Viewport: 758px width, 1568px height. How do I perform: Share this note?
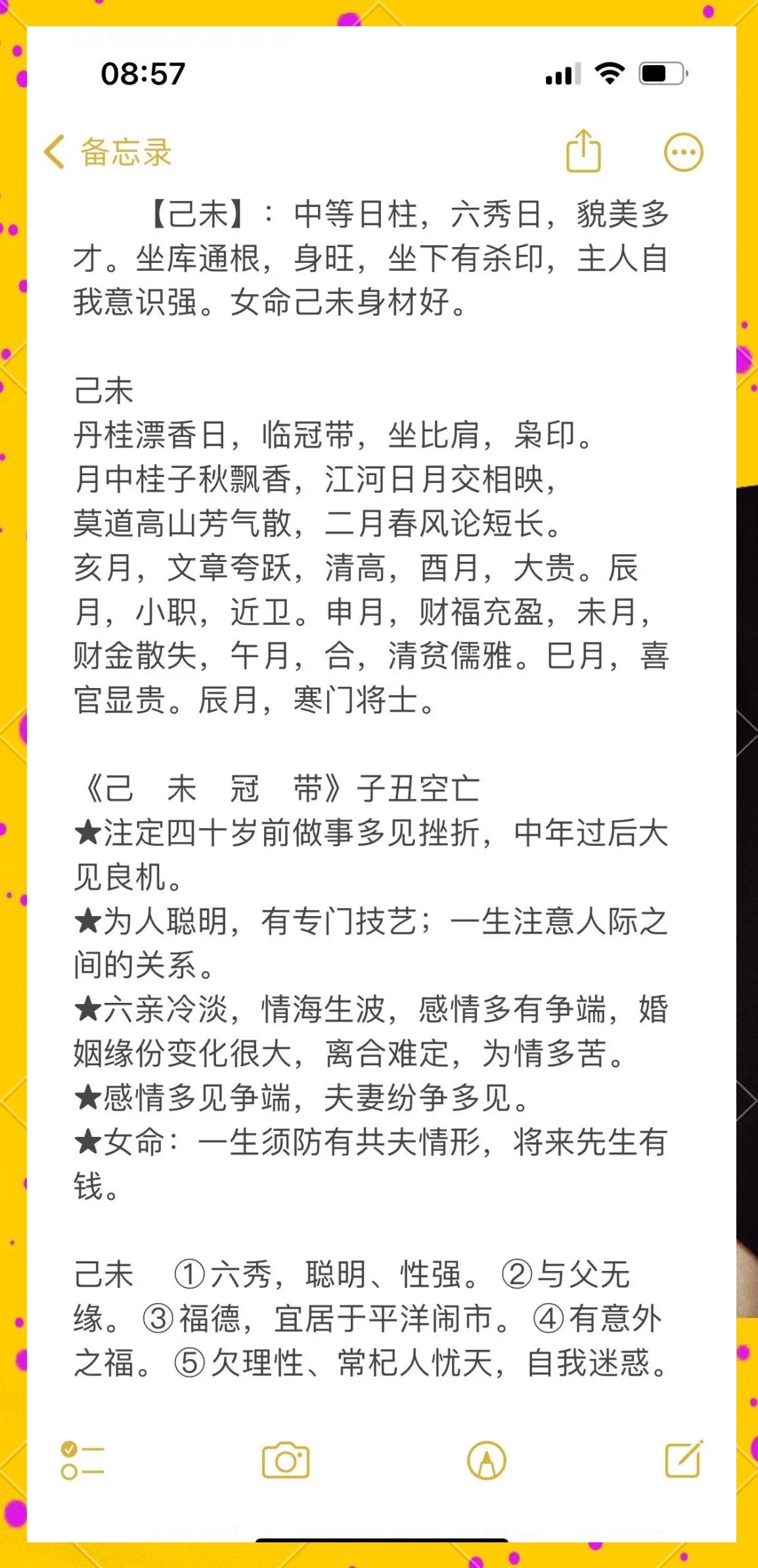pyautogui.click(x=583, y=151)
